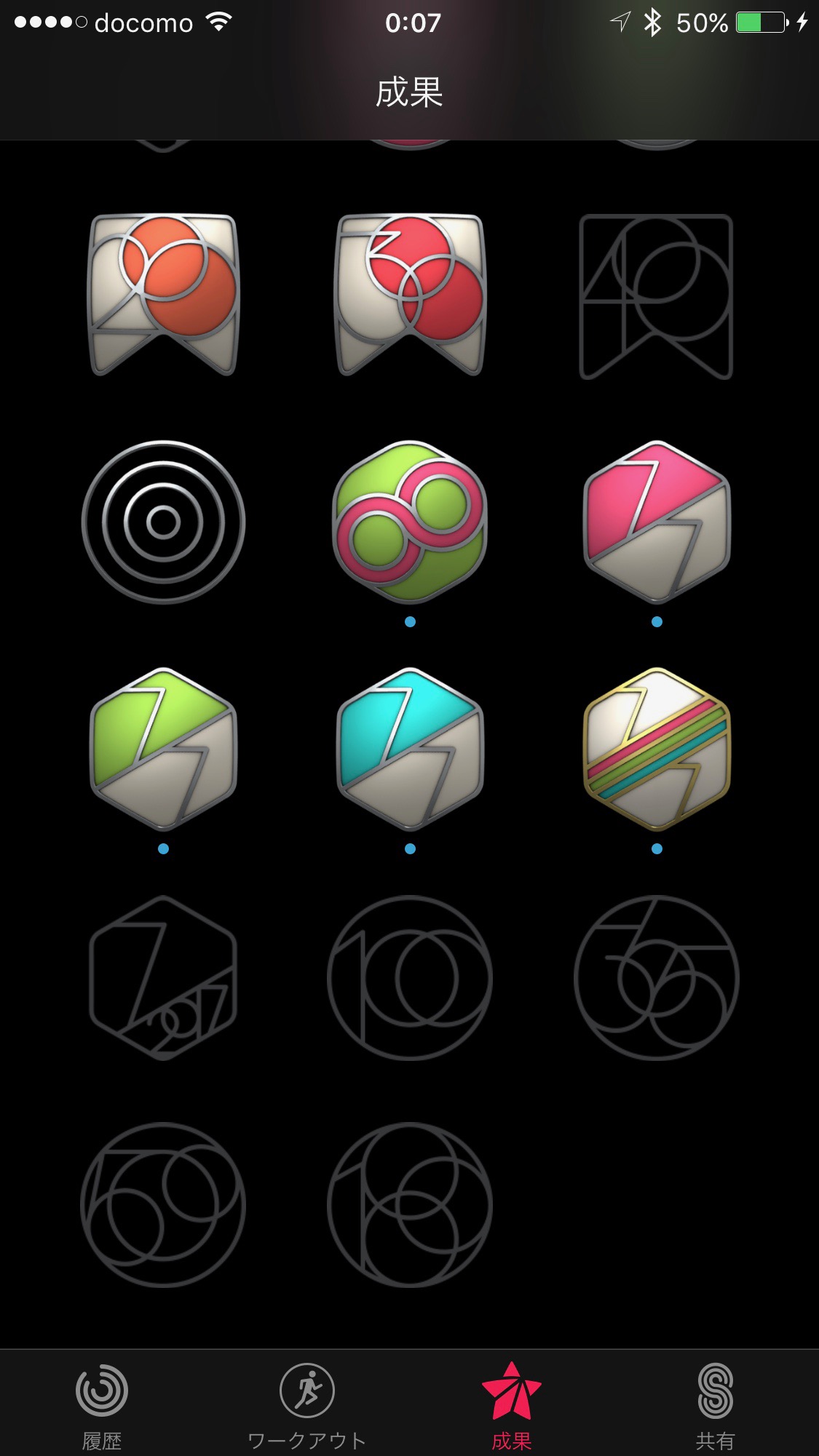Open the locked 40 badge outline

pos(656,296)
